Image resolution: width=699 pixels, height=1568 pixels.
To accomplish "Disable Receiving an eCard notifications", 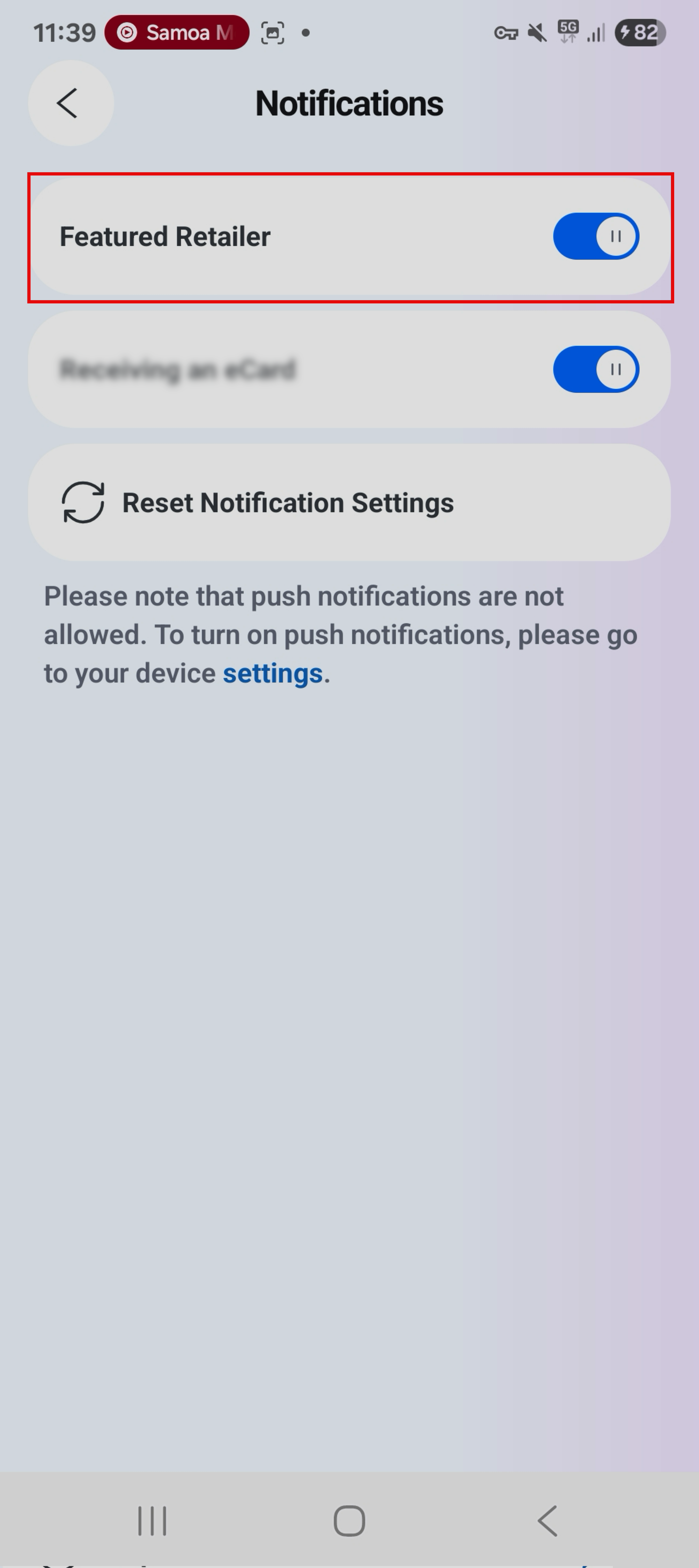I will [596, 369].
